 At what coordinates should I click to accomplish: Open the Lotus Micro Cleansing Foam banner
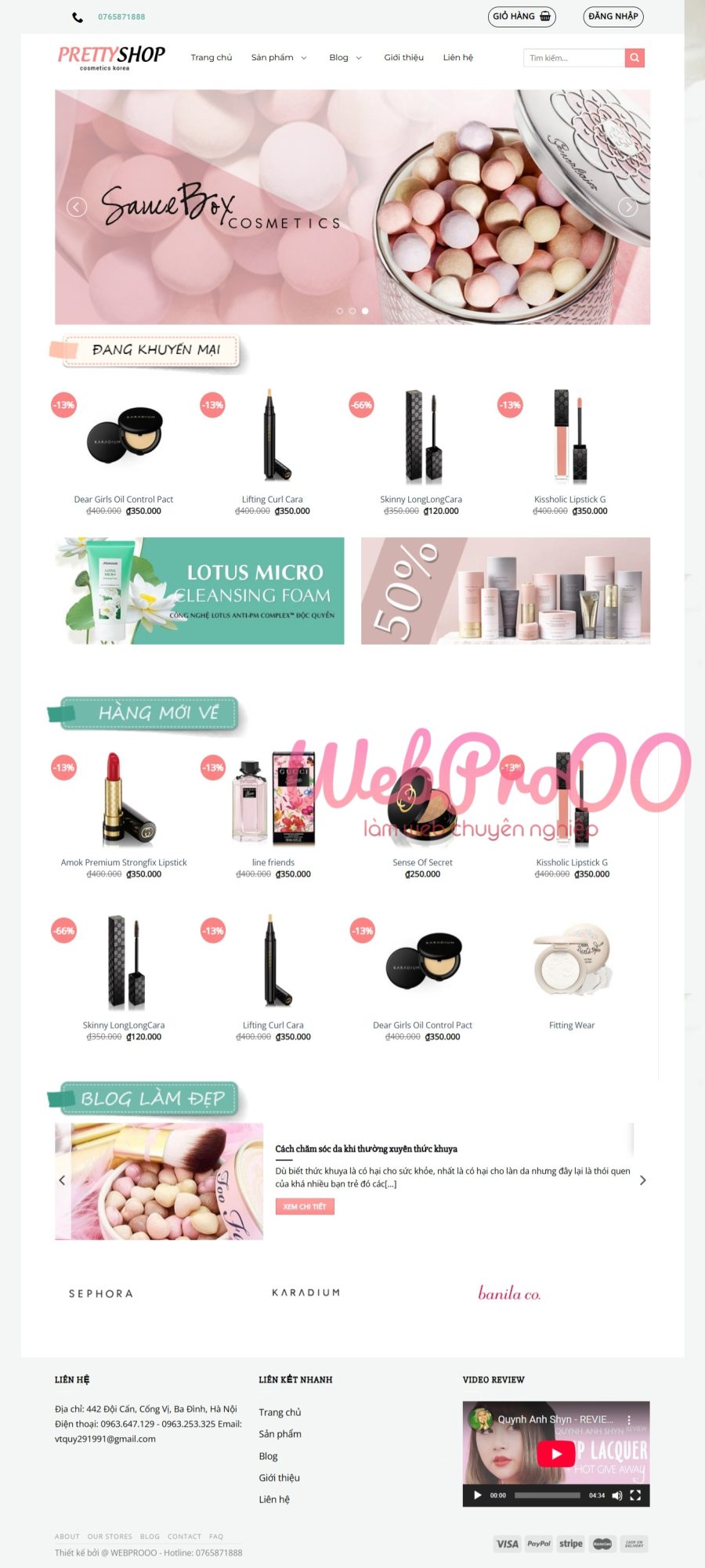200,591
